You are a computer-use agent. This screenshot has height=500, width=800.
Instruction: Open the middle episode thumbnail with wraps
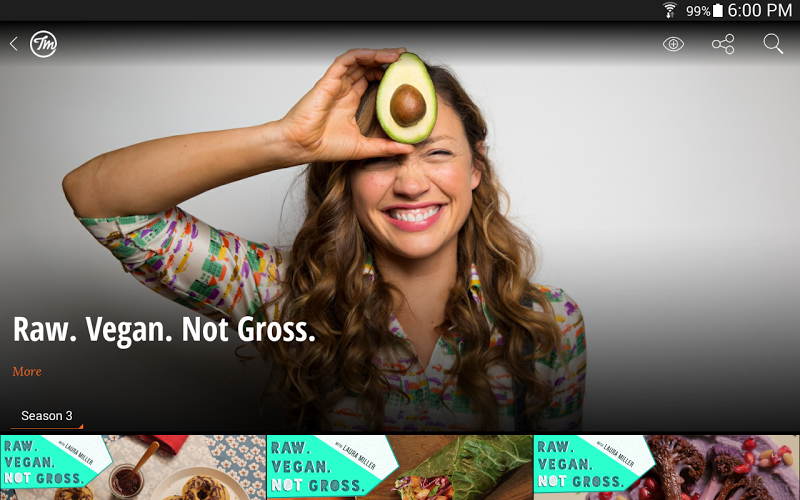(399, 467)
